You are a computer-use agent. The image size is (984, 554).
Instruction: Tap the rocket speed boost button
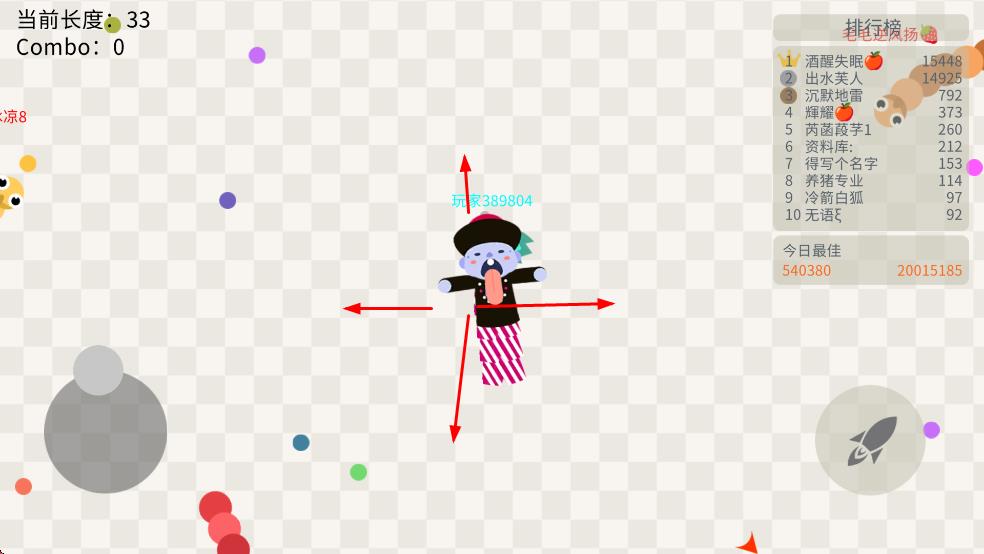click(x=870, y=440)
